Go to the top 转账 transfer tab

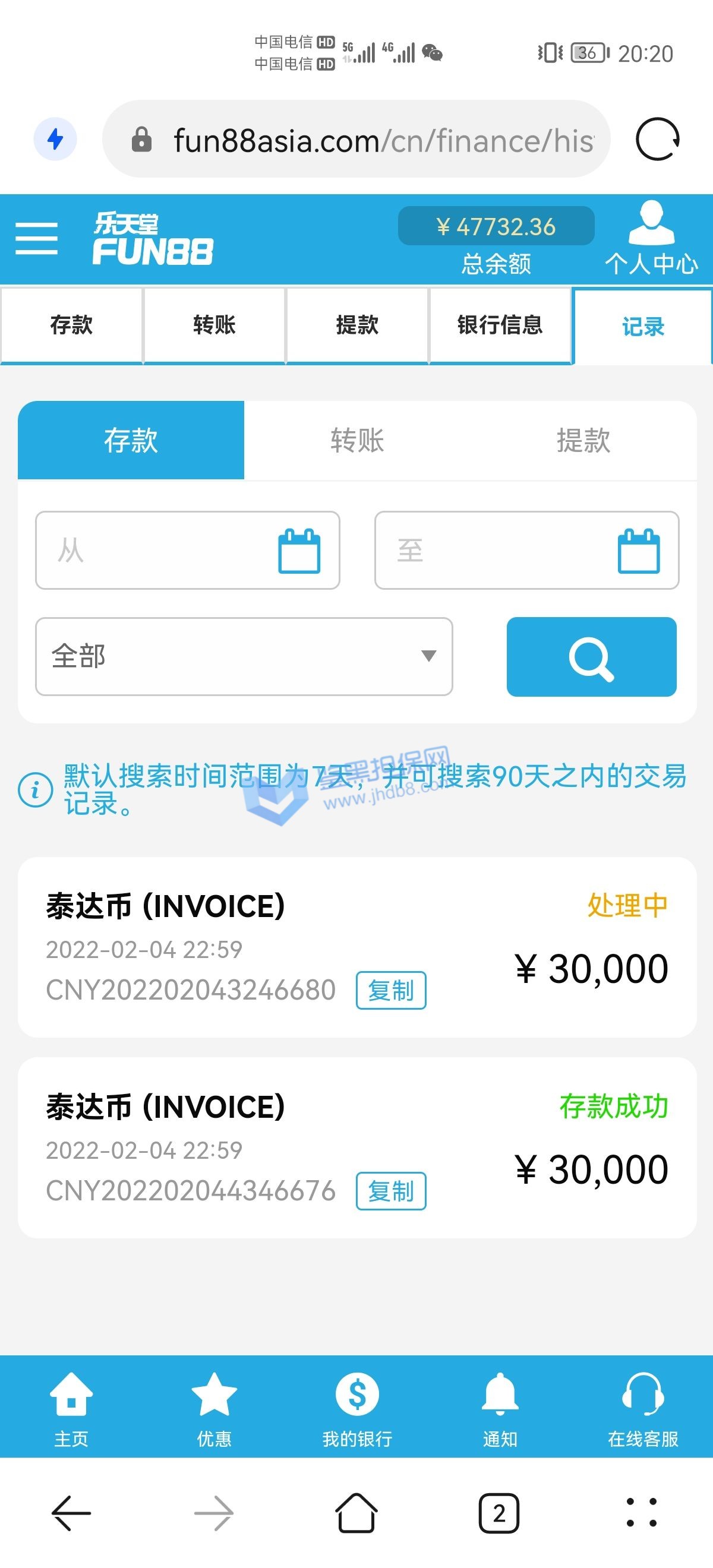point(214,325)
